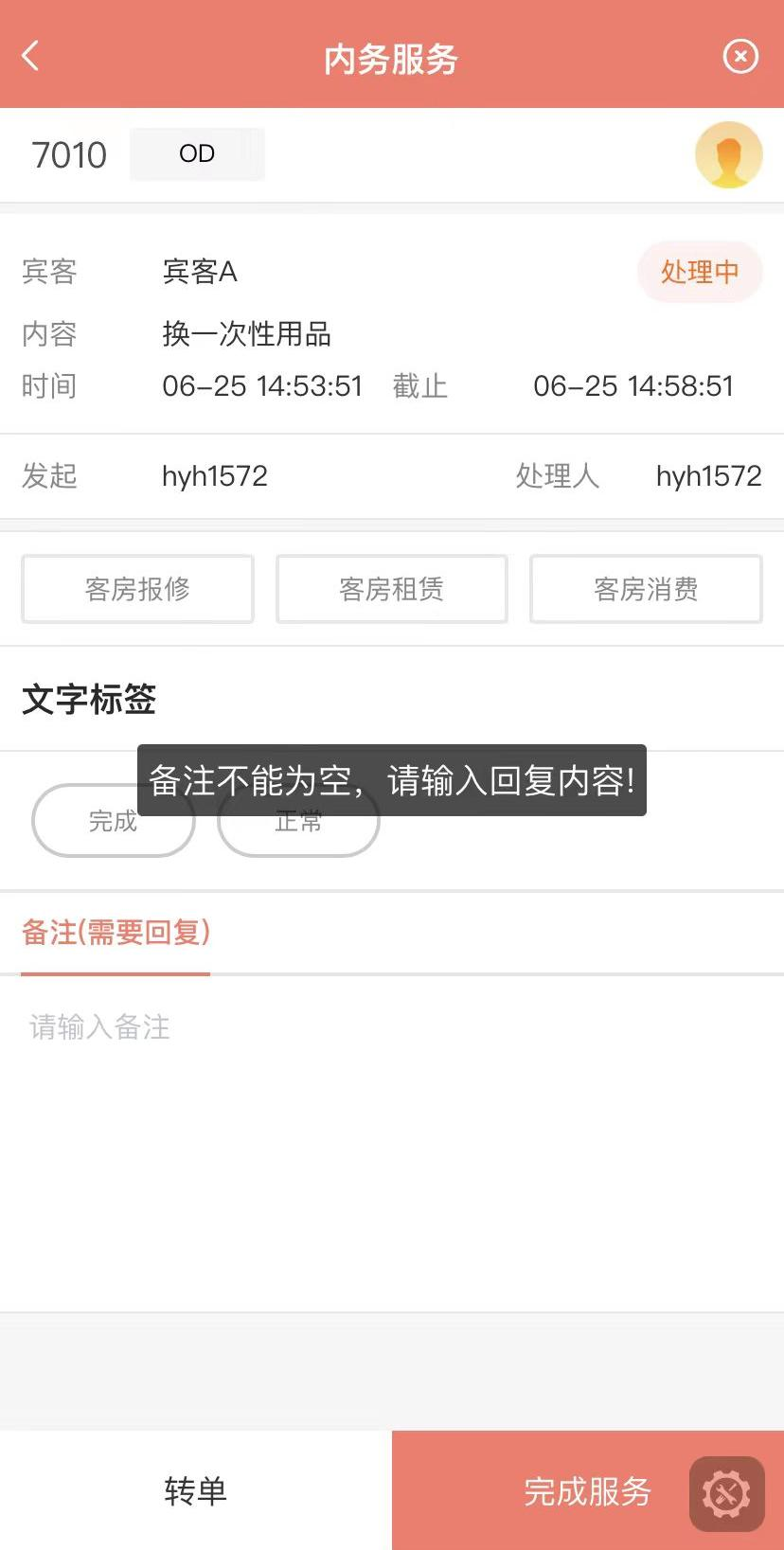Open 客房消费
This screenshot has width=784, height=1550.
(x=646, y=589)
